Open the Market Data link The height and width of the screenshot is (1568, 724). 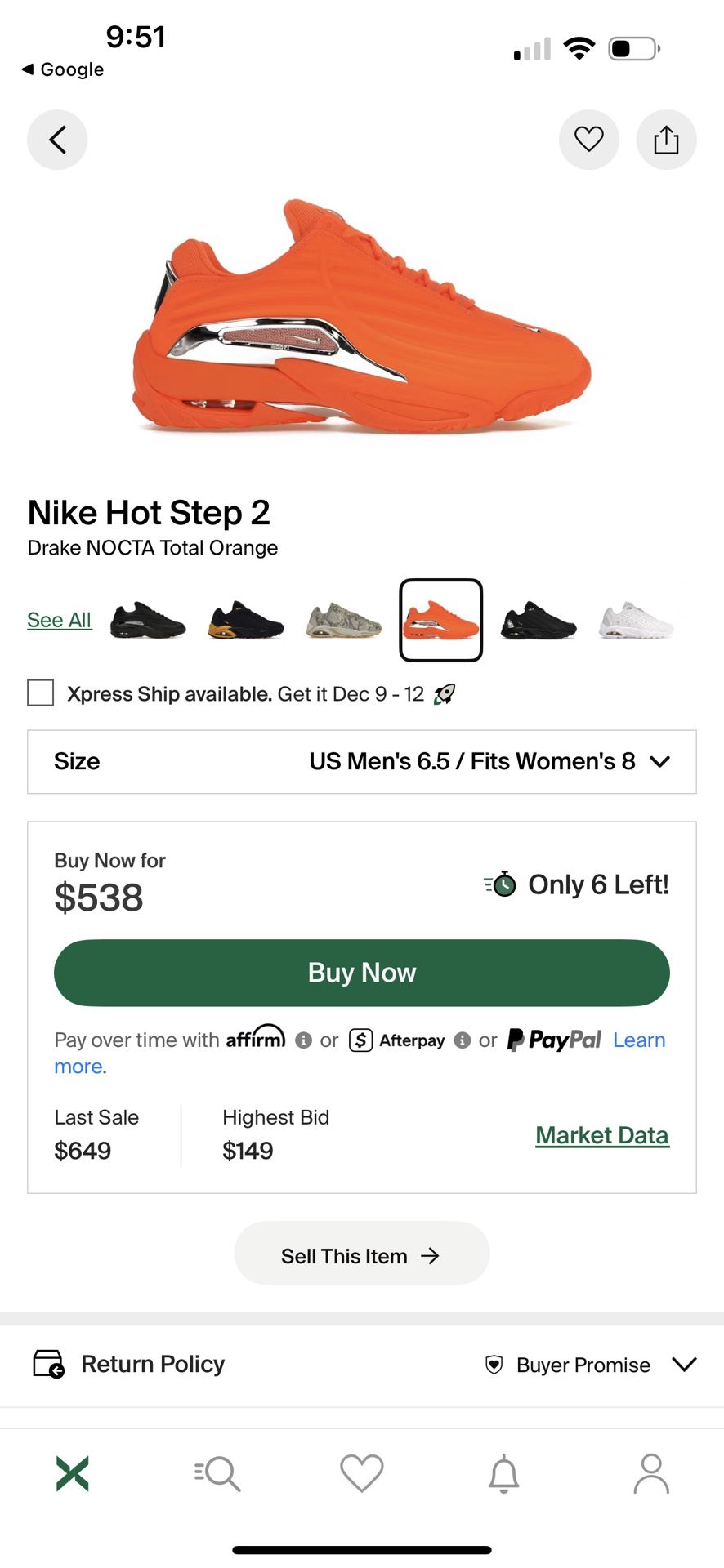[x=602, y=1134]
